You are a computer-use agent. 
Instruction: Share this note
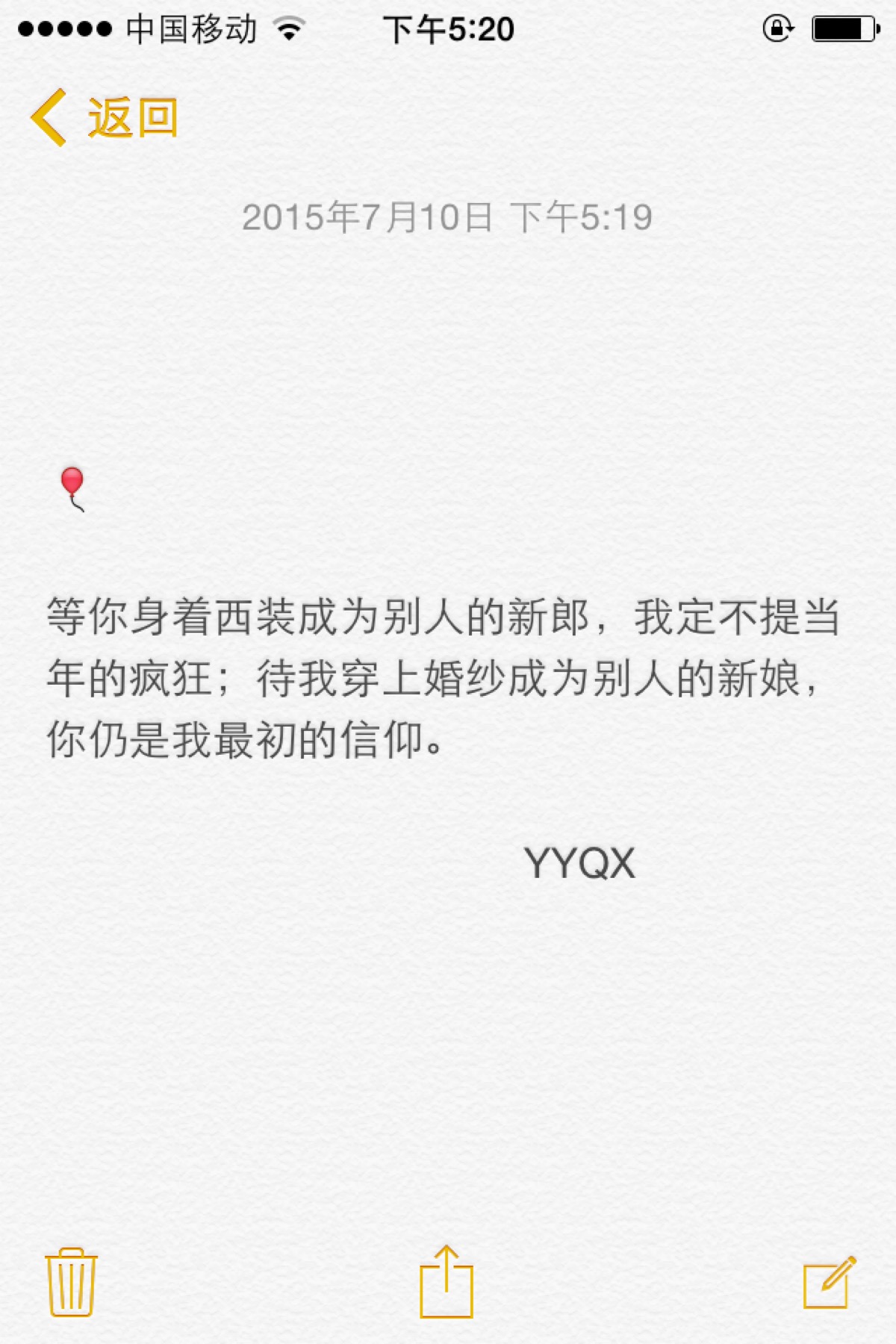coord(447,1281)
